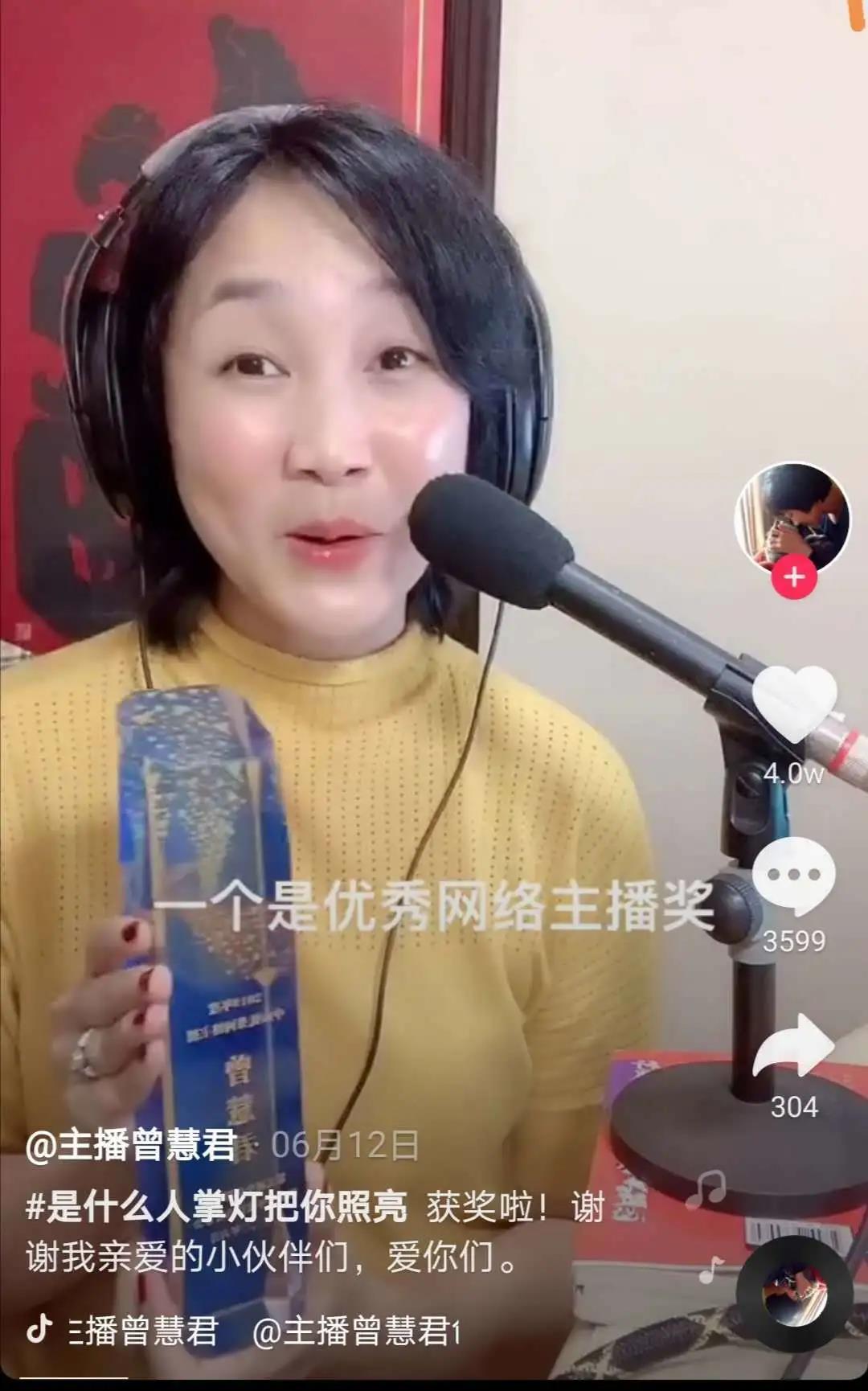Like this video with the heart
The image size is (868, 1391).
794,705
